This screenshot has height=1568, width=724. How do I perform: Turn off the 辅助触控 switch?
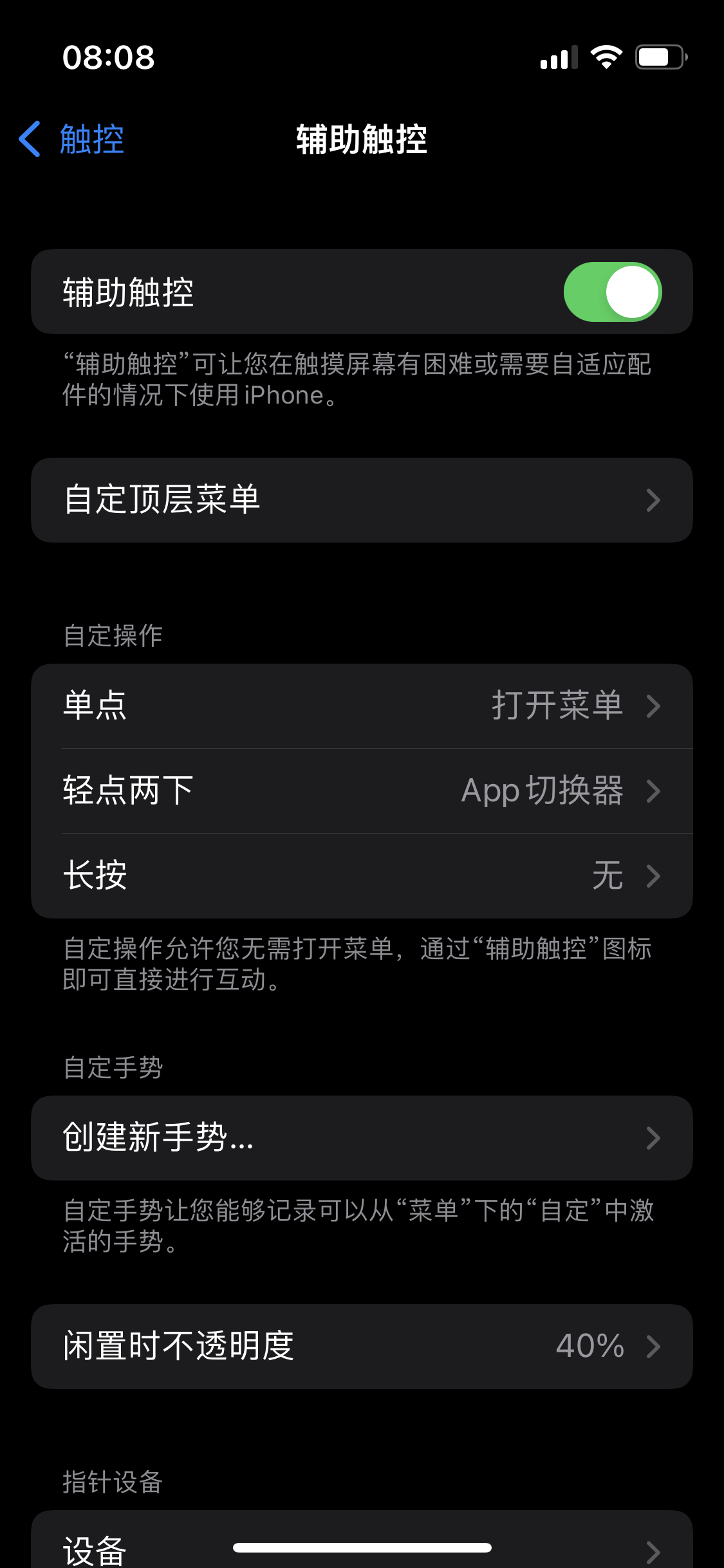tap(612, 292)
